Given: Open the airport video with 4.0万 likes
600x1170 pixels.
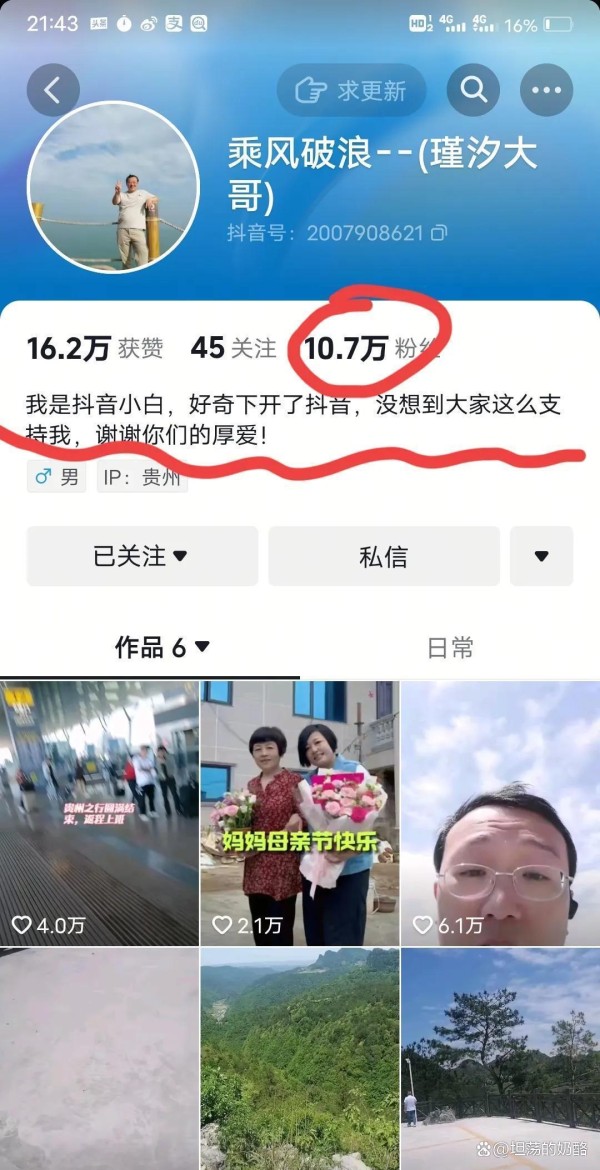Looking at the screenshot, I should pos(99,813).
